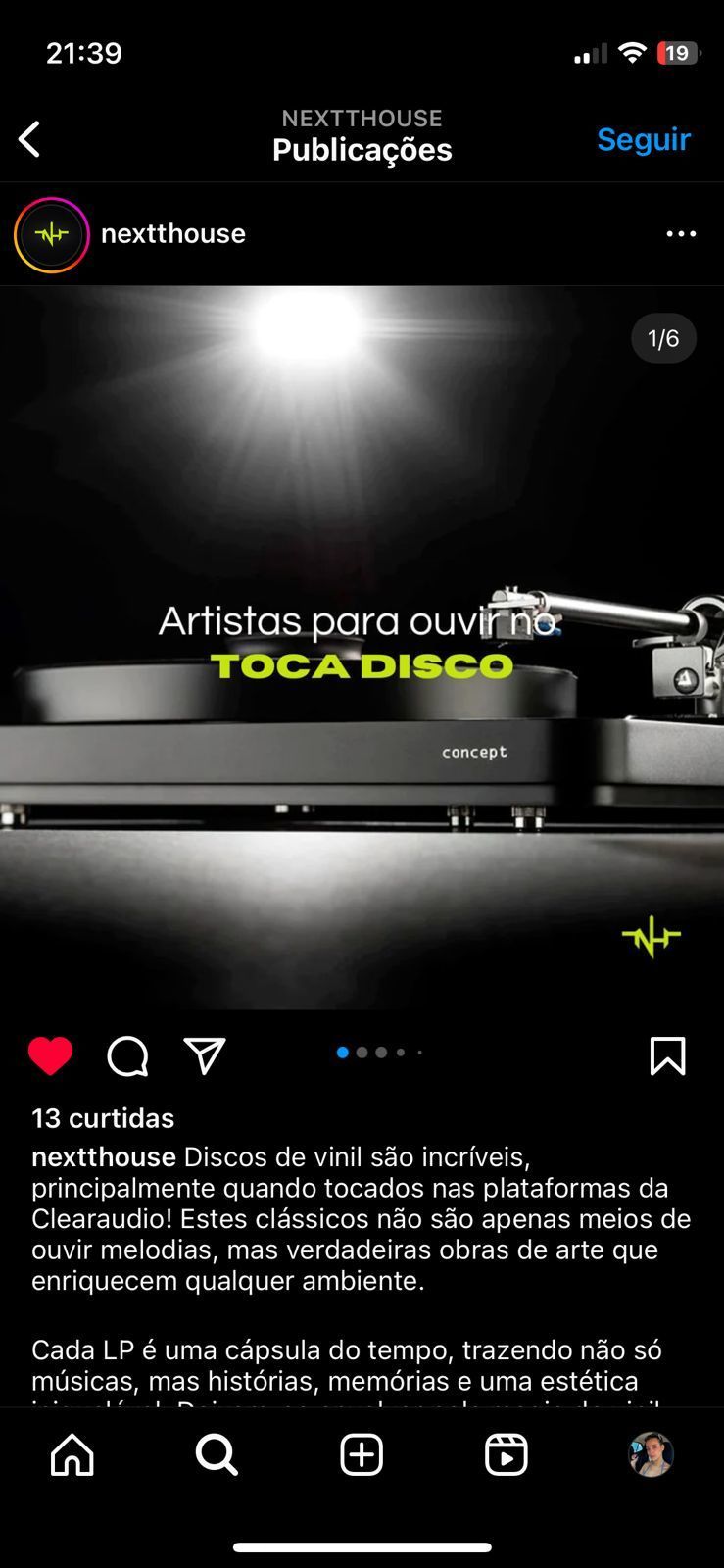Open the nextthouse username in the post header
This screenshot has width=724, height=1568.
(x=173, y=234)
